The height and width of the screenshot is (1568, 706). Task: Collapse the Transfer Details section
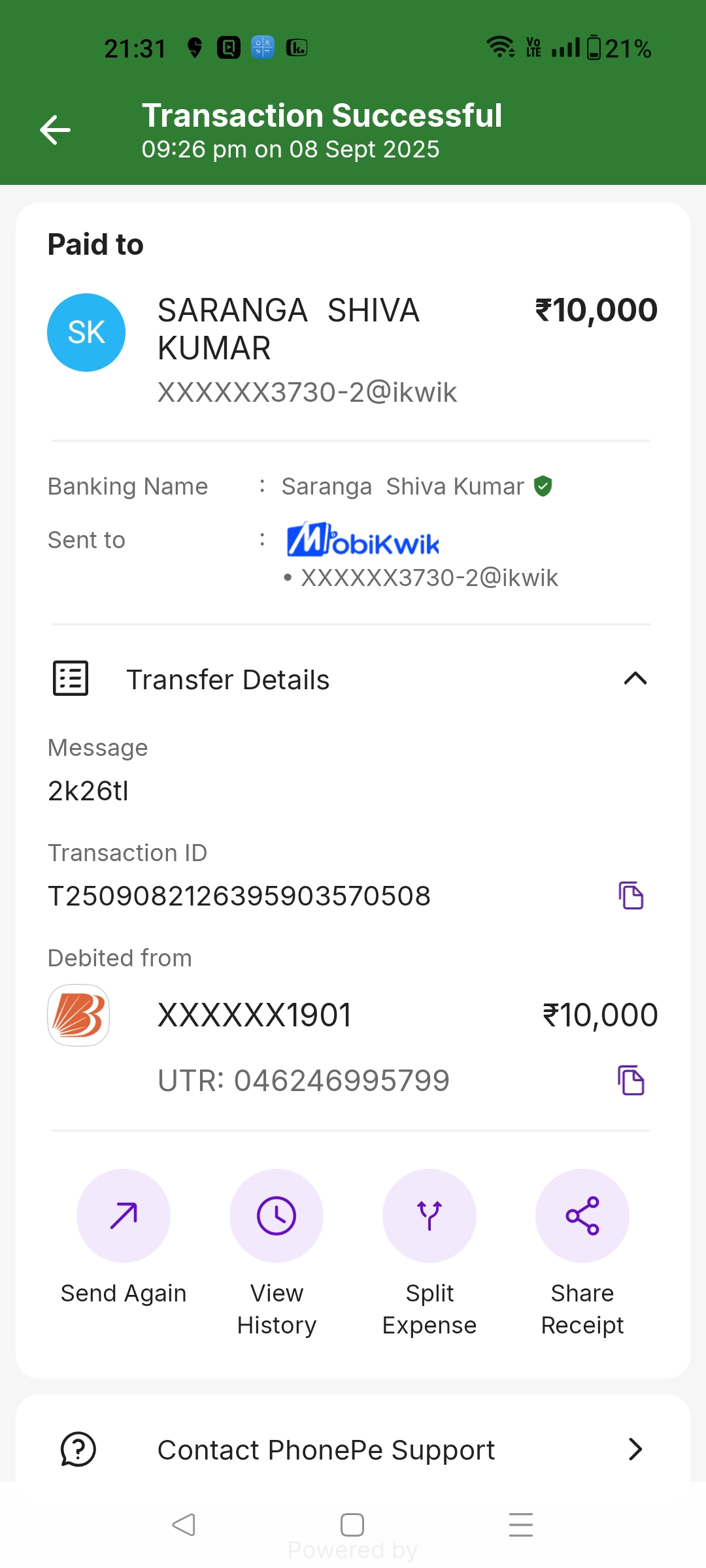pyautogui.click(x=635, y=679)
